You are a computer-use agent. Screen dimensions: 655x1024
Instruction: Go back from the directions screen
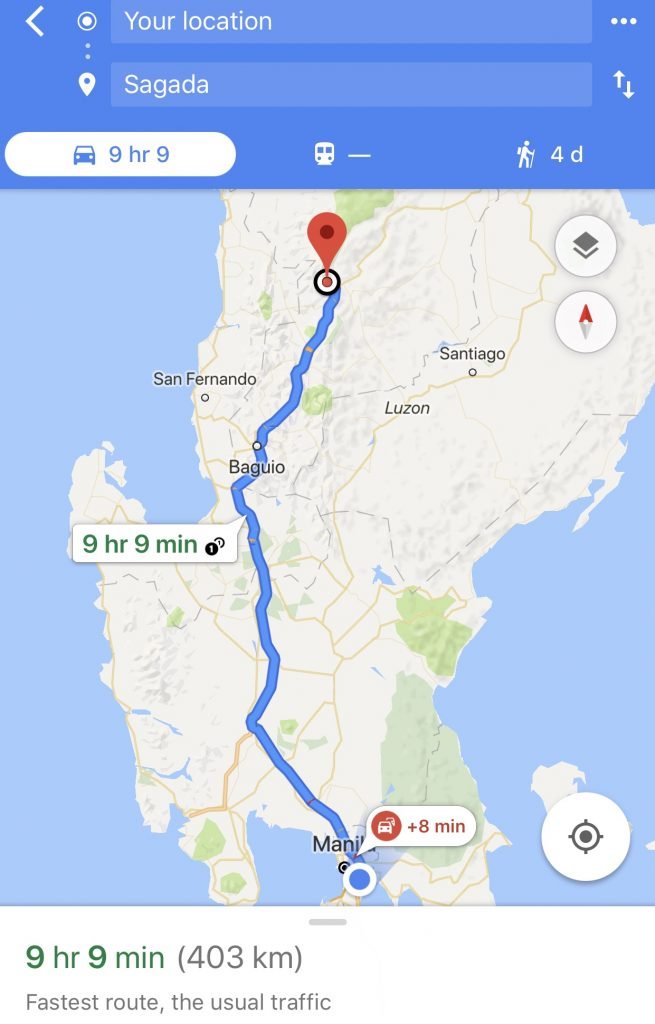point(35,21)
